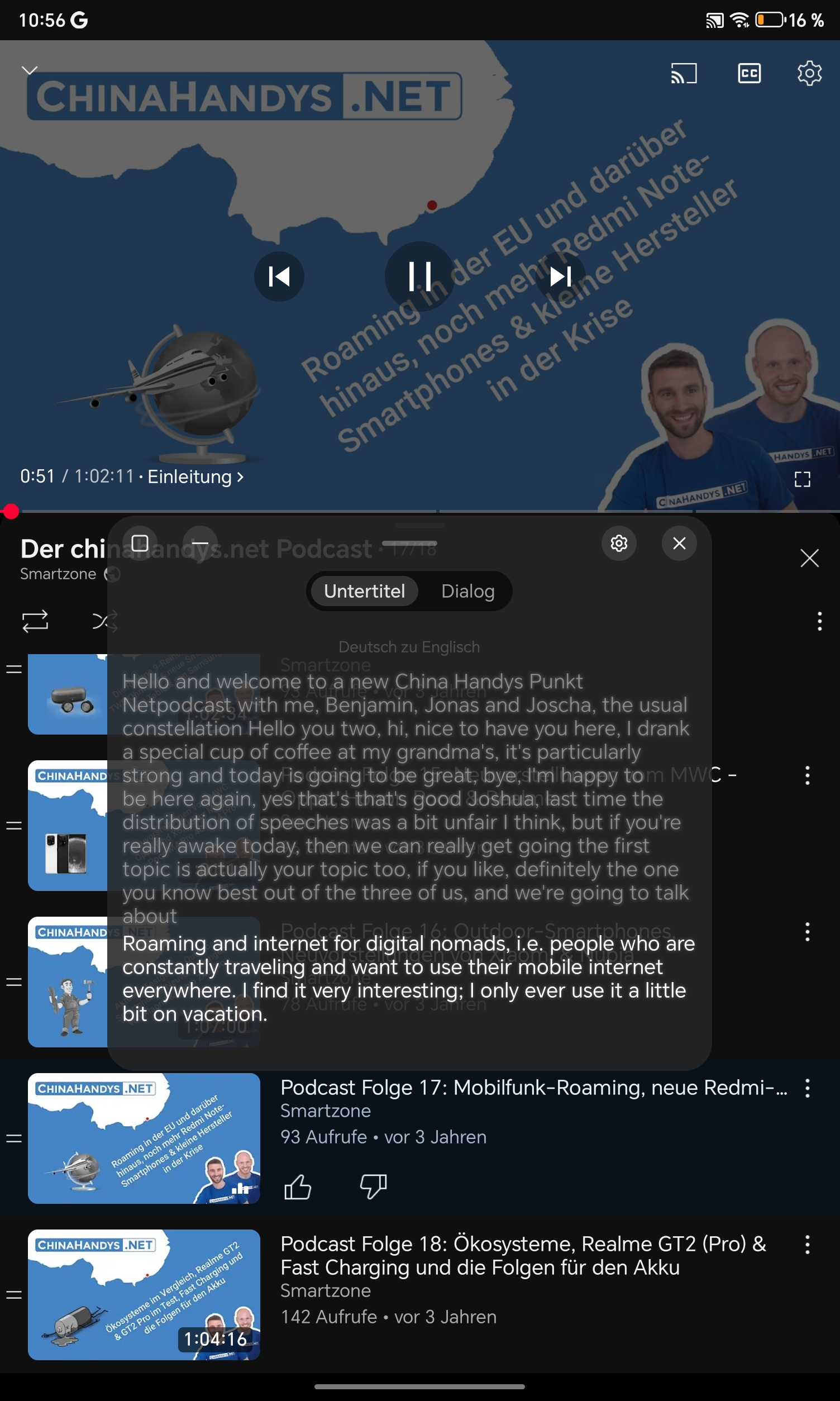This screenshot has height=1401, width=840.
Task: Select the Untertitel tab
Action: 365,591
